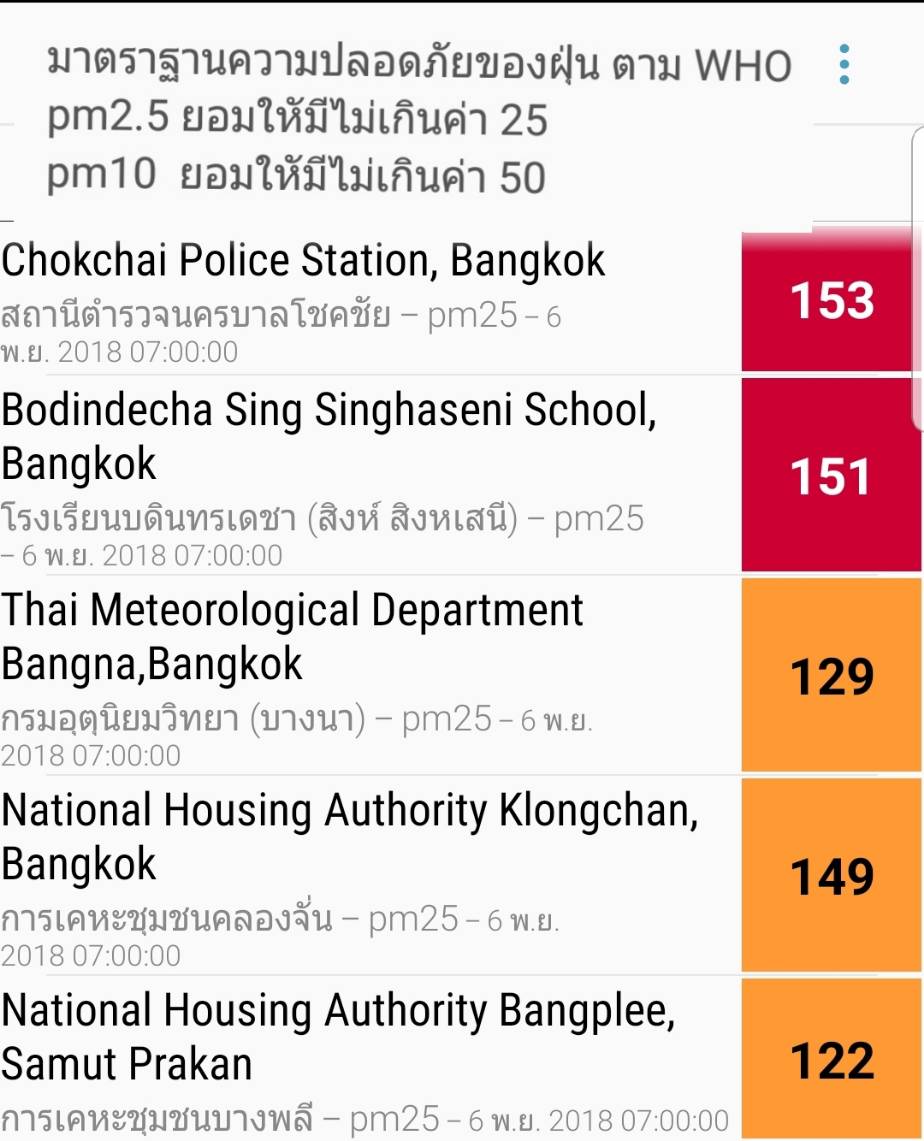This screenshot has height=1141, width=924.
Task: Open the three-dot overflow menu
Action: pyautogui.click(x=845, y=65)
